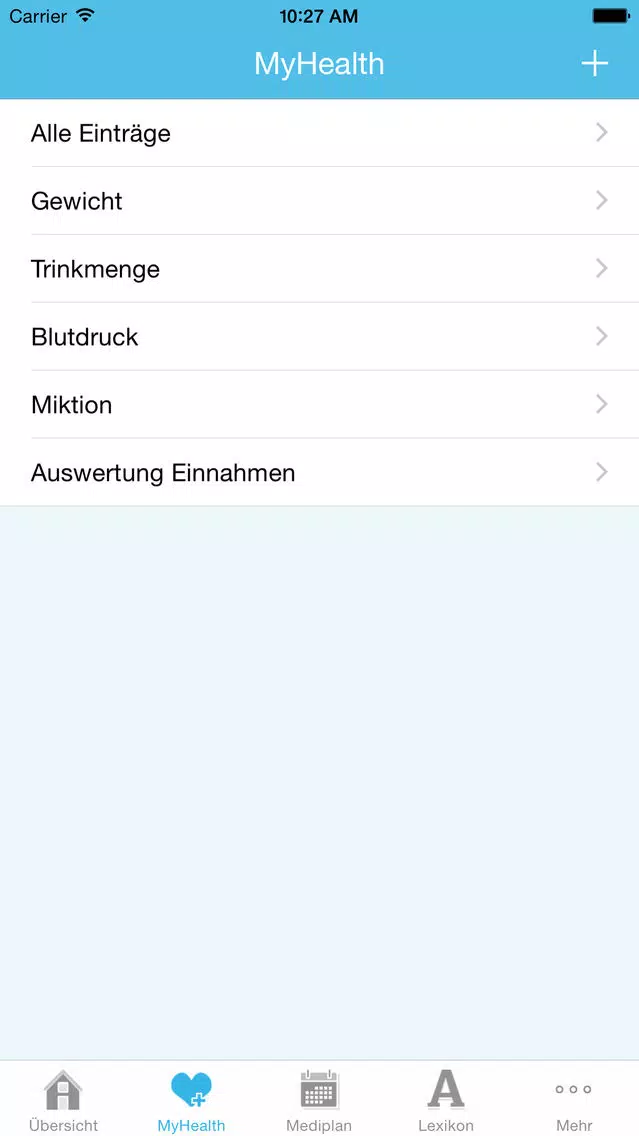Go to the Lexikon tab
Viewport: 639px width, 1136px height.
pos(446,1100)
